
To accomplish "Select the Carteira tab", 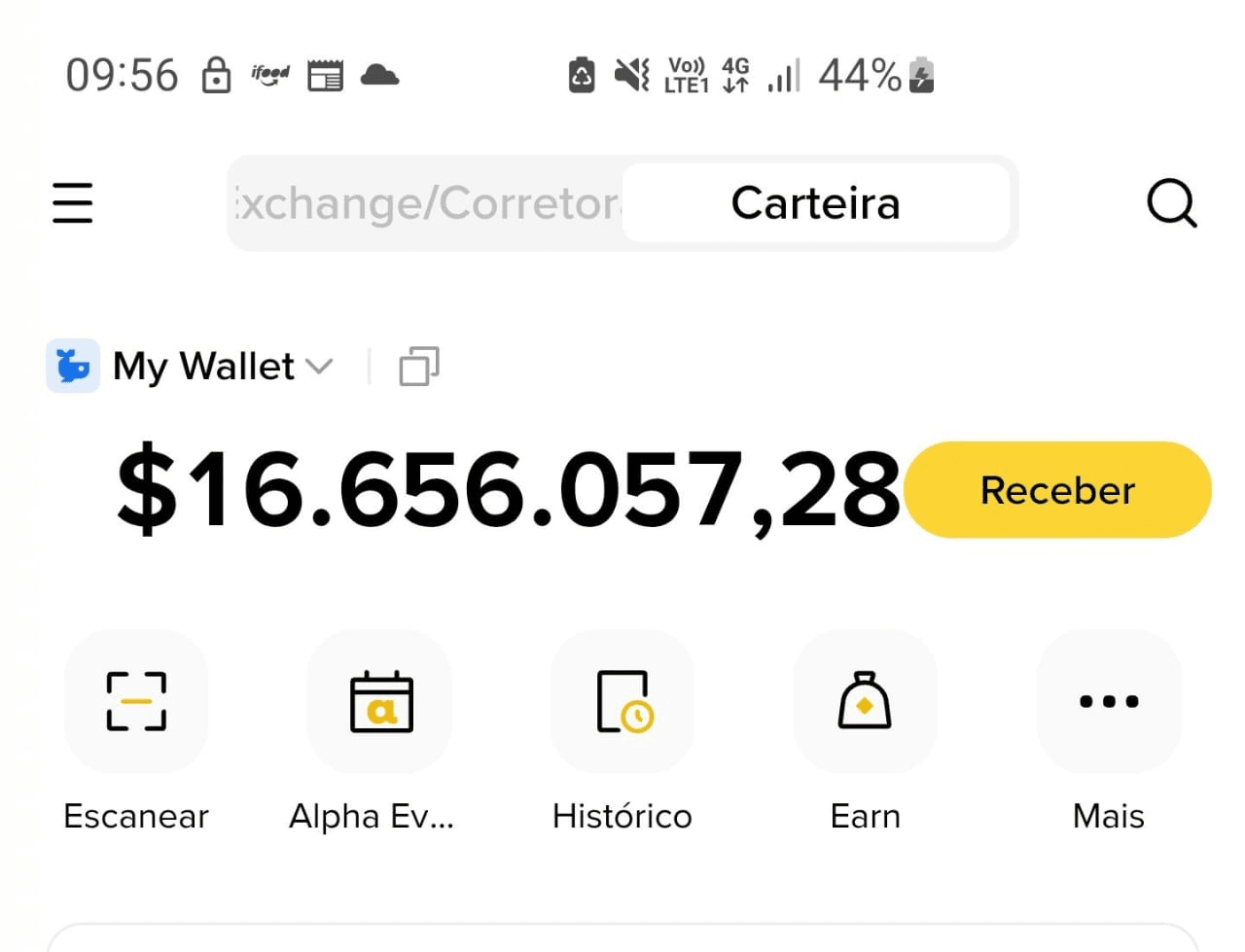I will tap(815, 203).
